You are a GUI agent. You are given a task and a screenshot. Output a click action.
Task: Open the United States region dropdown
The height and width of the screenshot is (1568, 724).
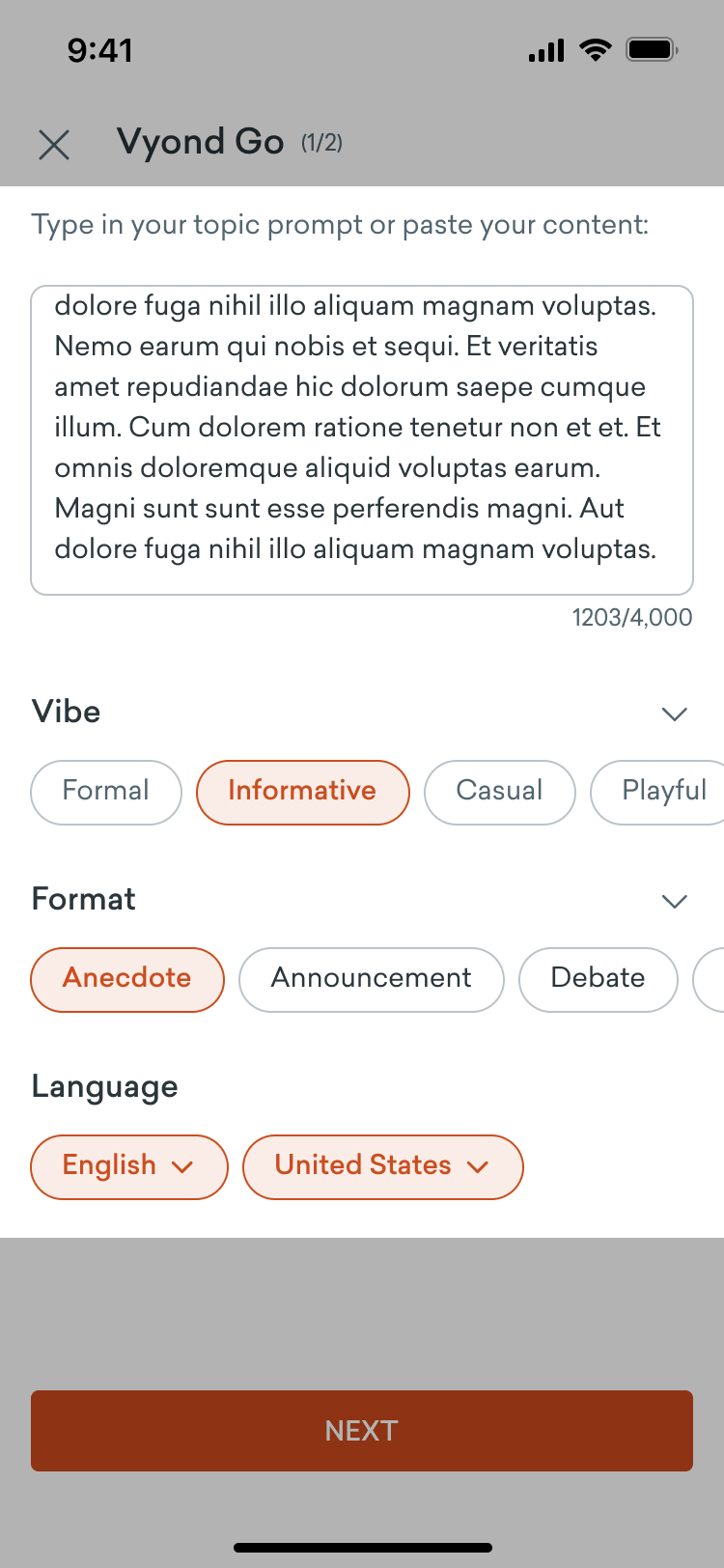click(x=382, y=1166)
